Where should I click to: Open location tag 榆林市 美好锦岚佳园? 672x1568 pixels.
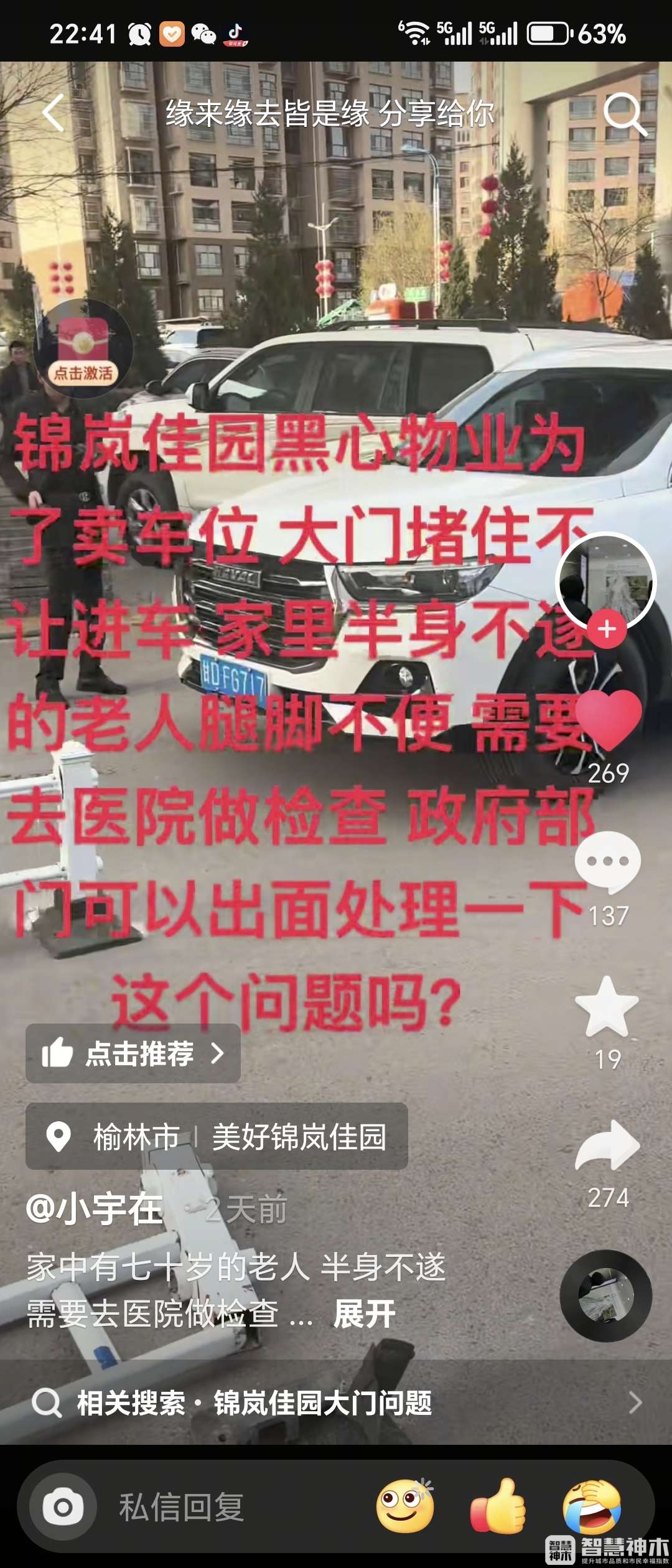point(217,1137)
